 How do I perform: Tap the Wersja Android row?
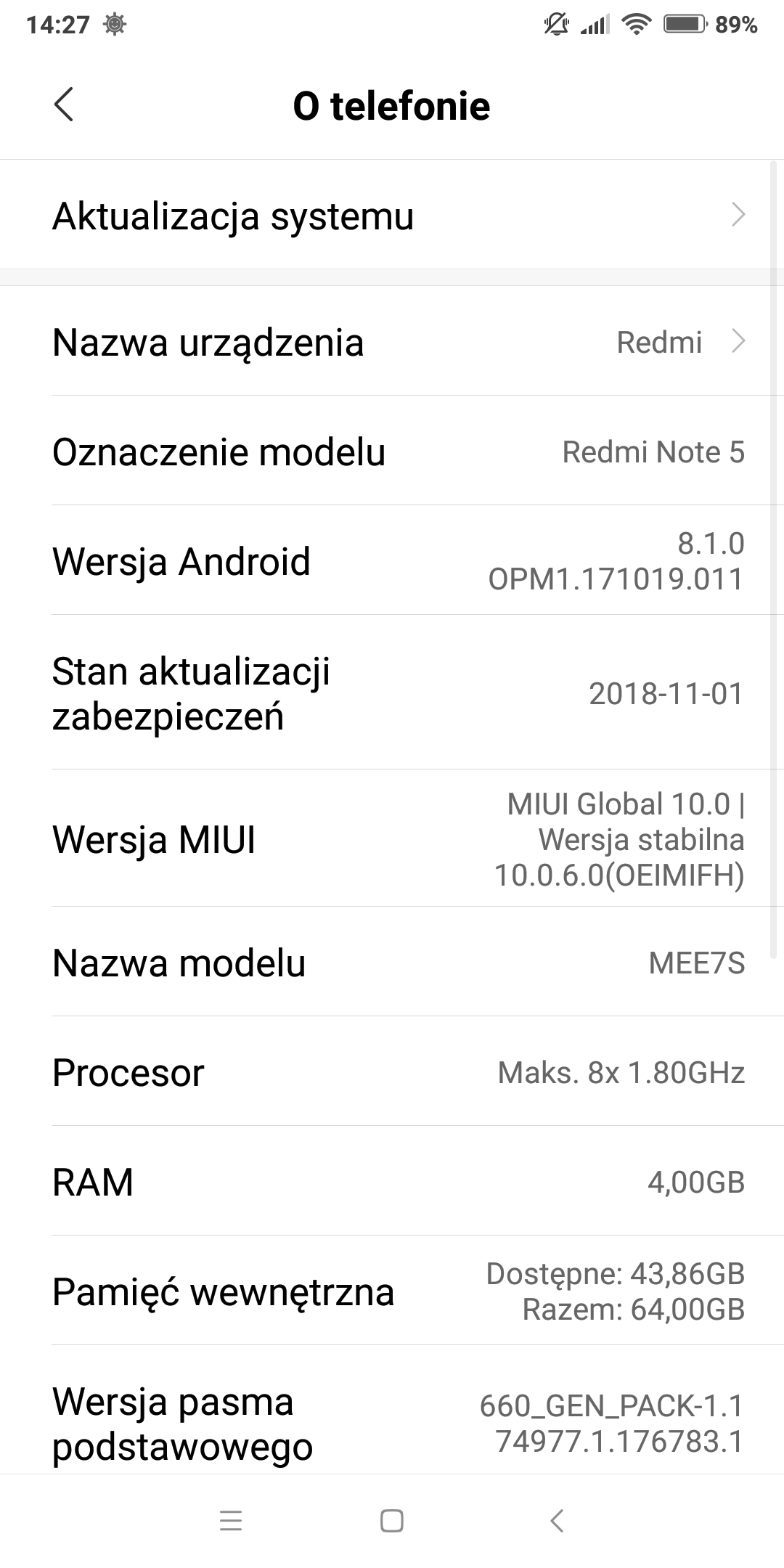[392, 561]
